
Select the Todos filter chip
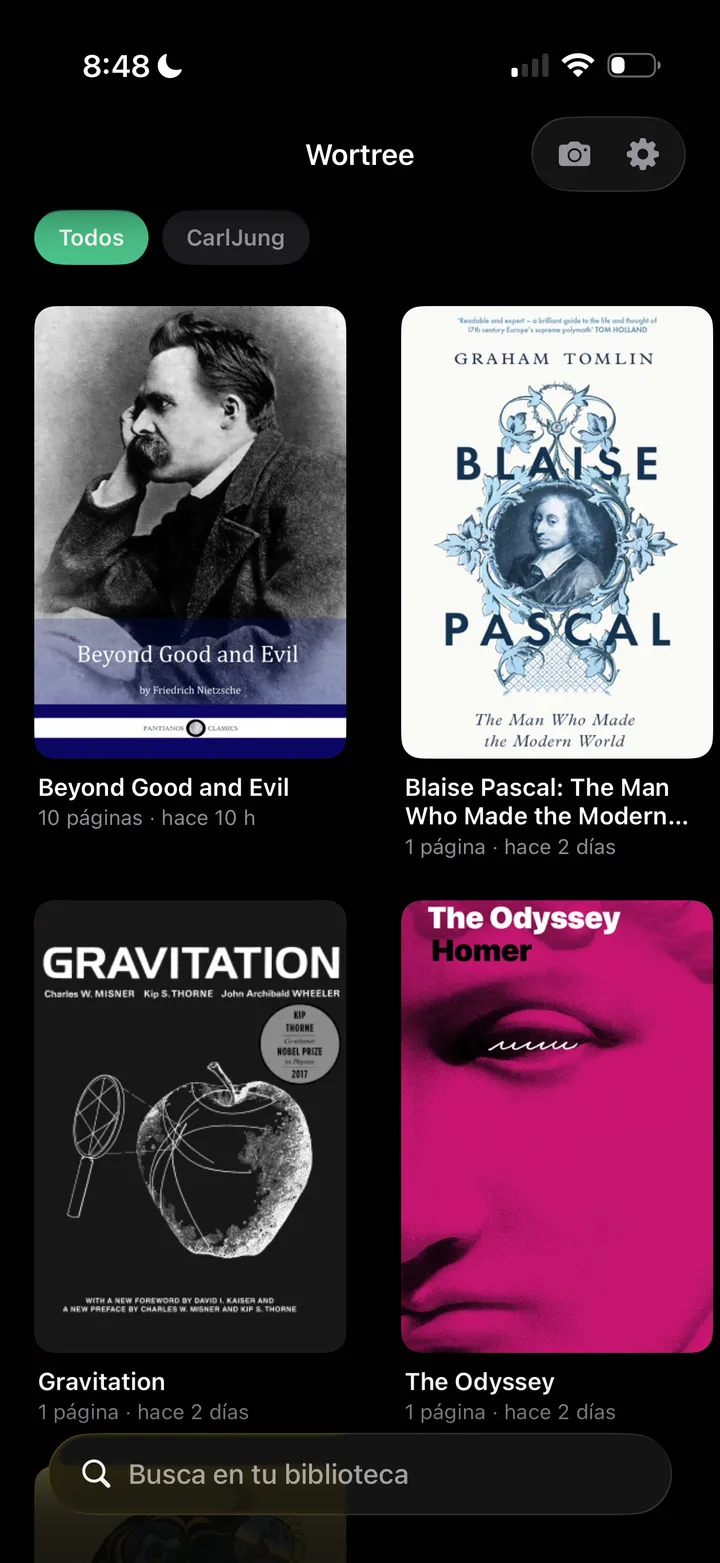point(91,238)
